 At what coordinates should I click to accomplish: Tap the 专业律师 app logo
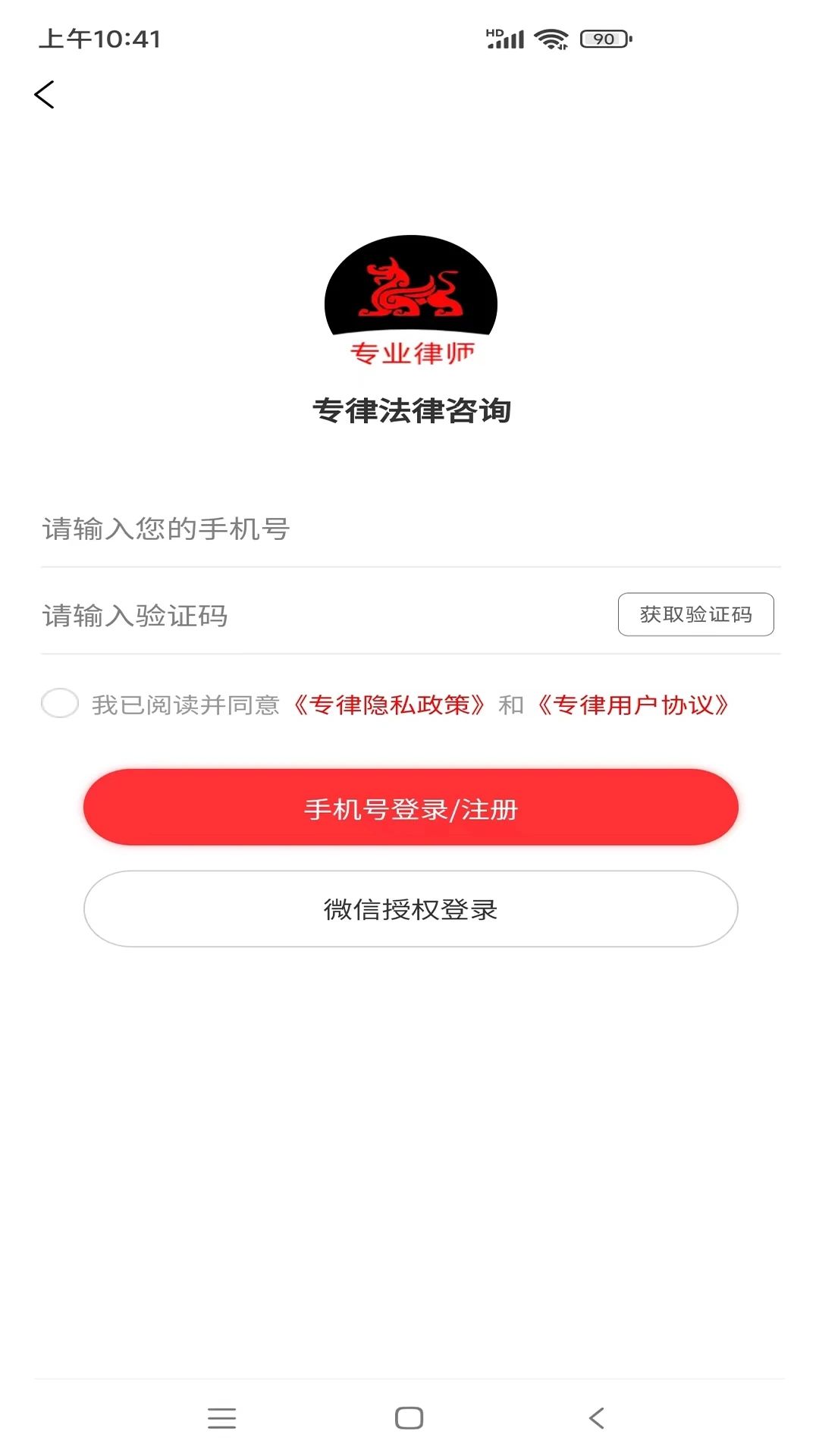[409, 303]
